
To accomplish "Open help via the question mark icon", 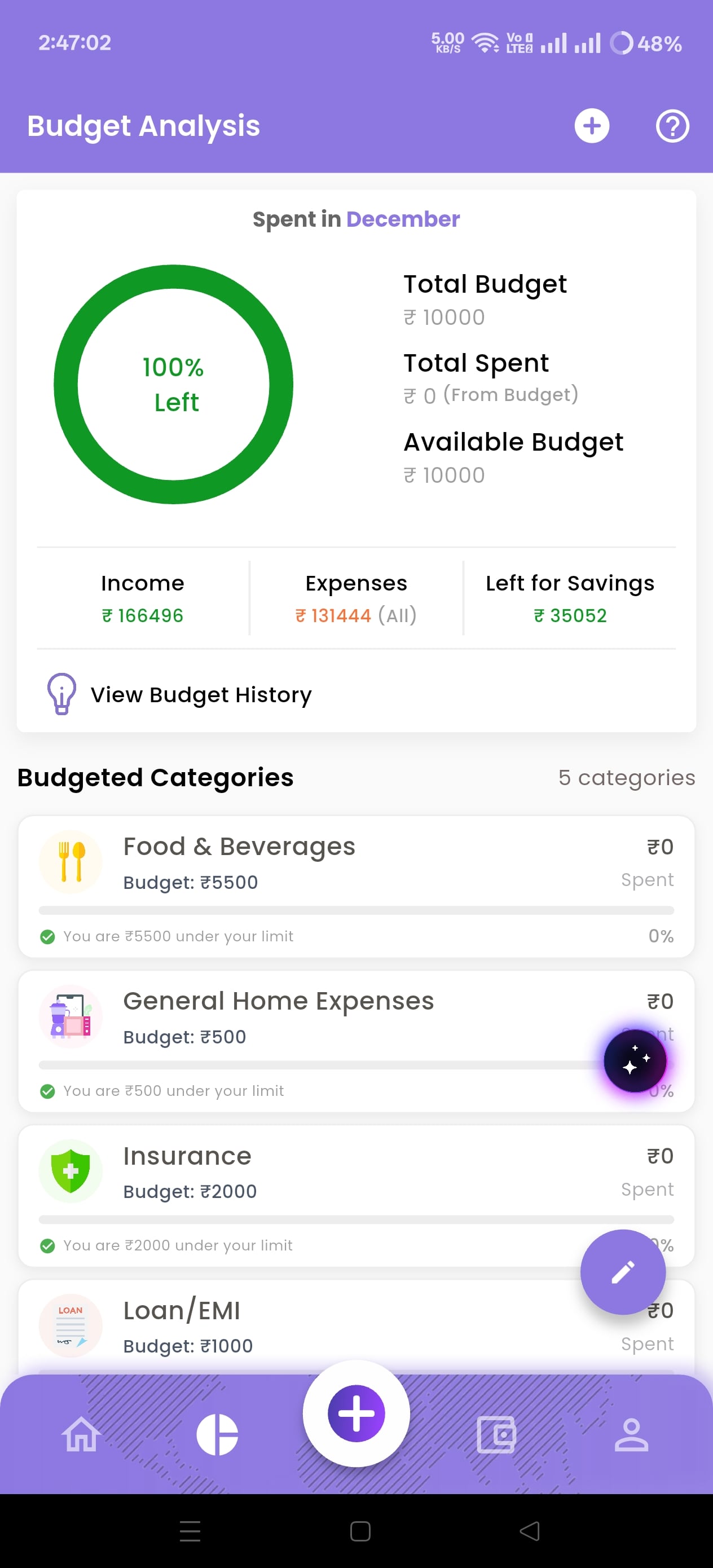I will (672, 126).
